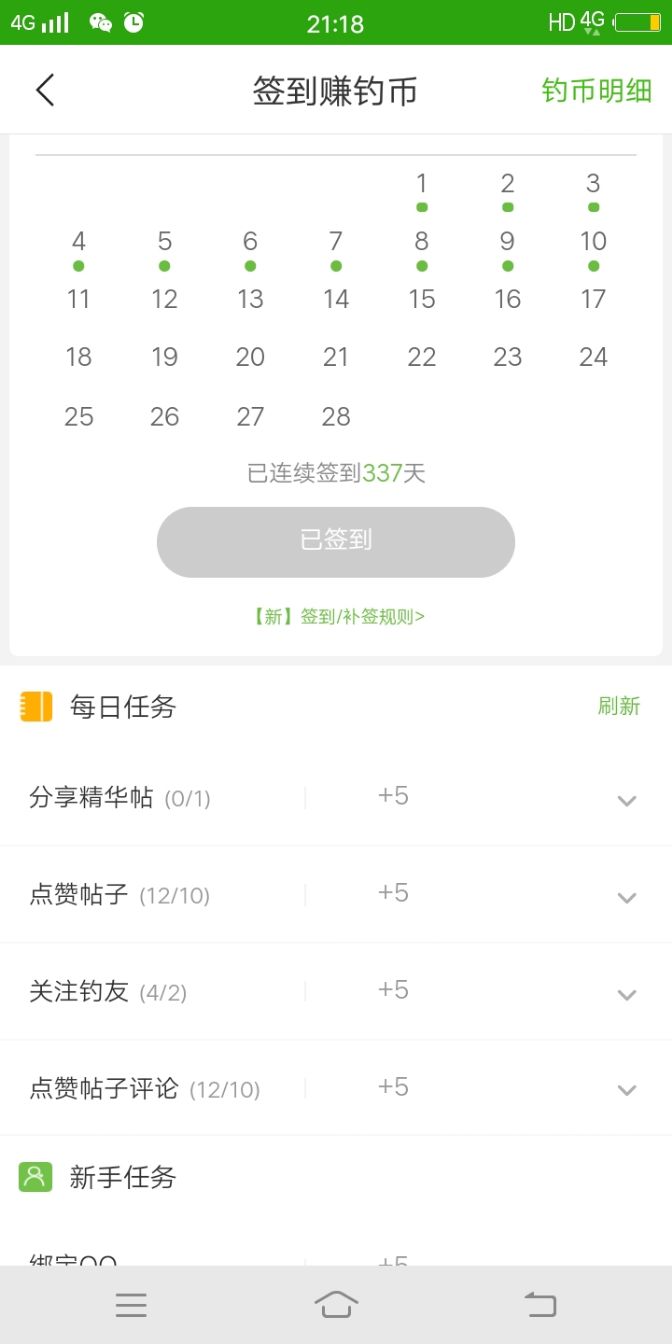The height and width of the screenshot is (1344, 672).
Task: Expand the 分享精华帖 task row
Action: pos(627,800)
